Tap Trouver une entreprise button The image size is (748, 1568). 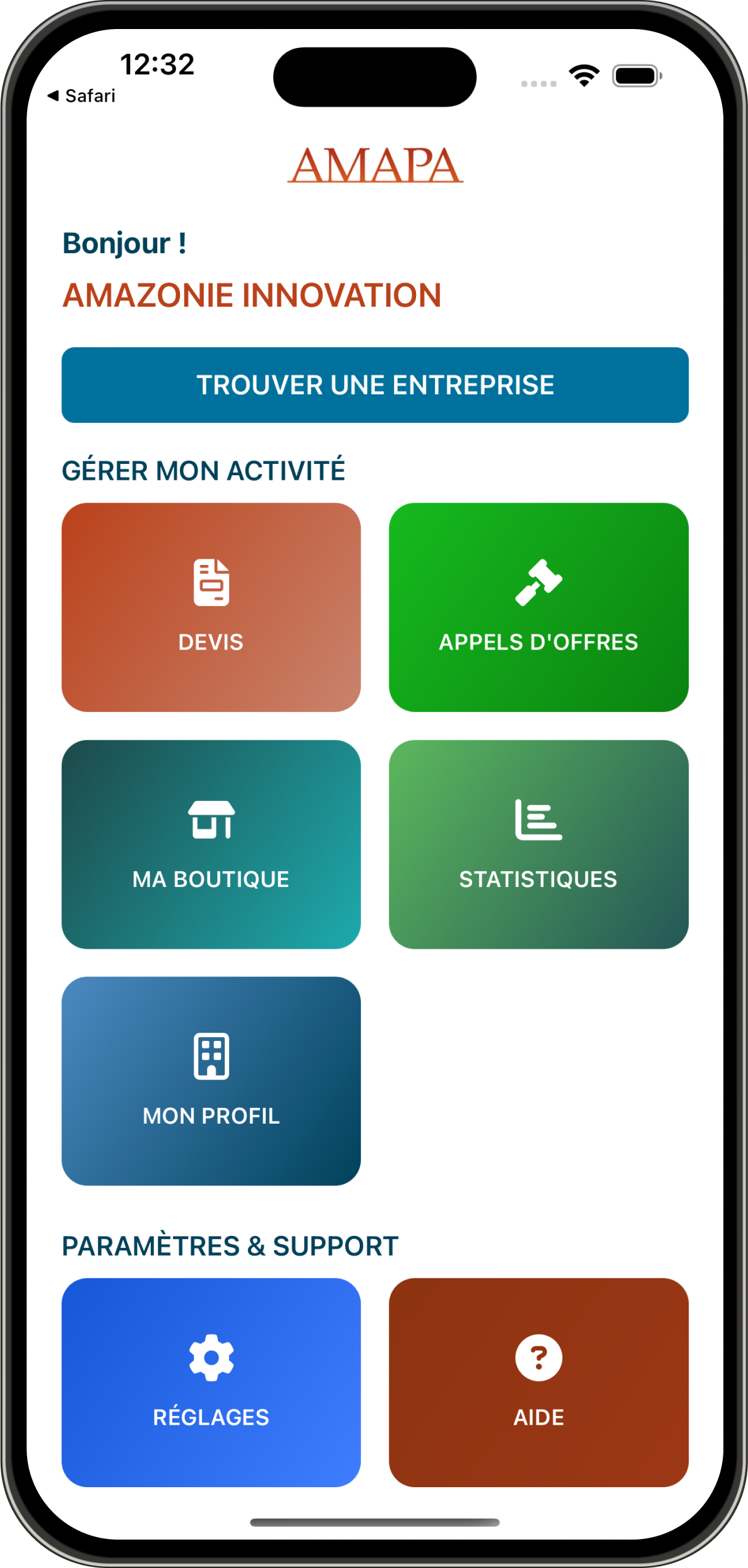pyautogui.click(x=374, y=384)
